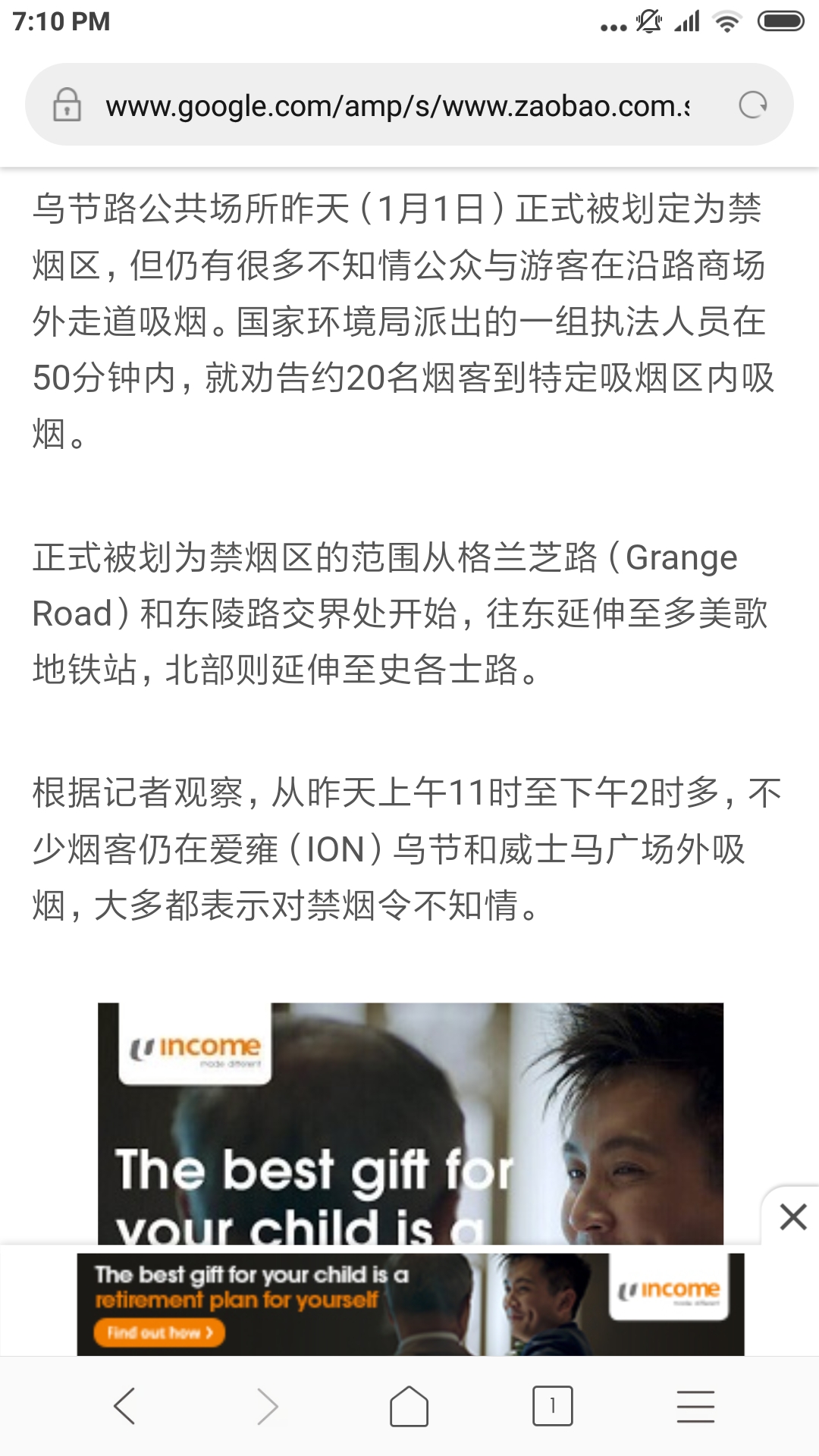Open the browser home page
This screenshot has height=1456, width=819.
click(x=409, y=1407)
